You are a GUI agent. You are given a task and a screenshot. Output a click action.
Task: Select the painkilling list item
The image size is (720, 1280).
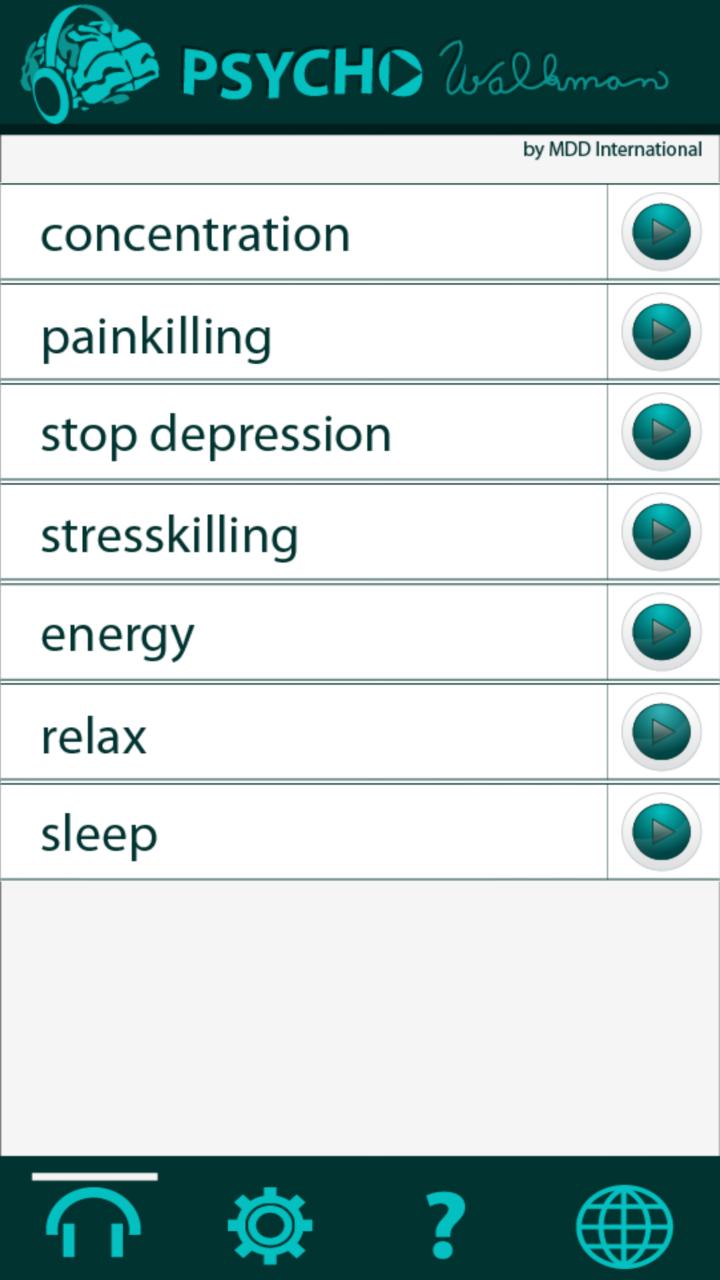(x=300, y=333)
